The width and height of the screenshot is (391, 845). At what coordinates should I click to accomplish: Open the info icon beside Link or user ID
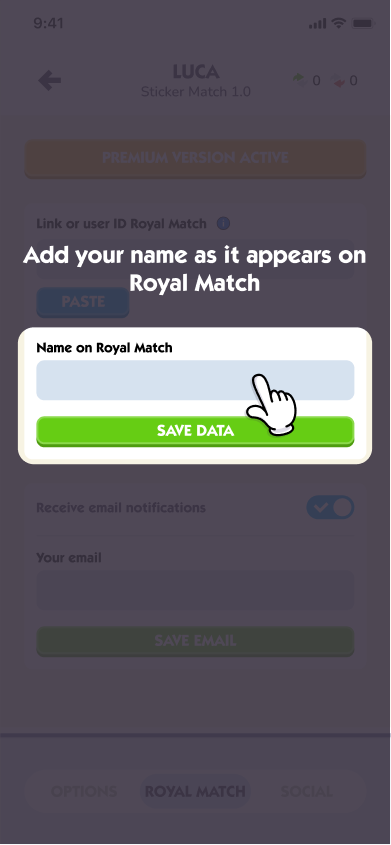point(224,223)
